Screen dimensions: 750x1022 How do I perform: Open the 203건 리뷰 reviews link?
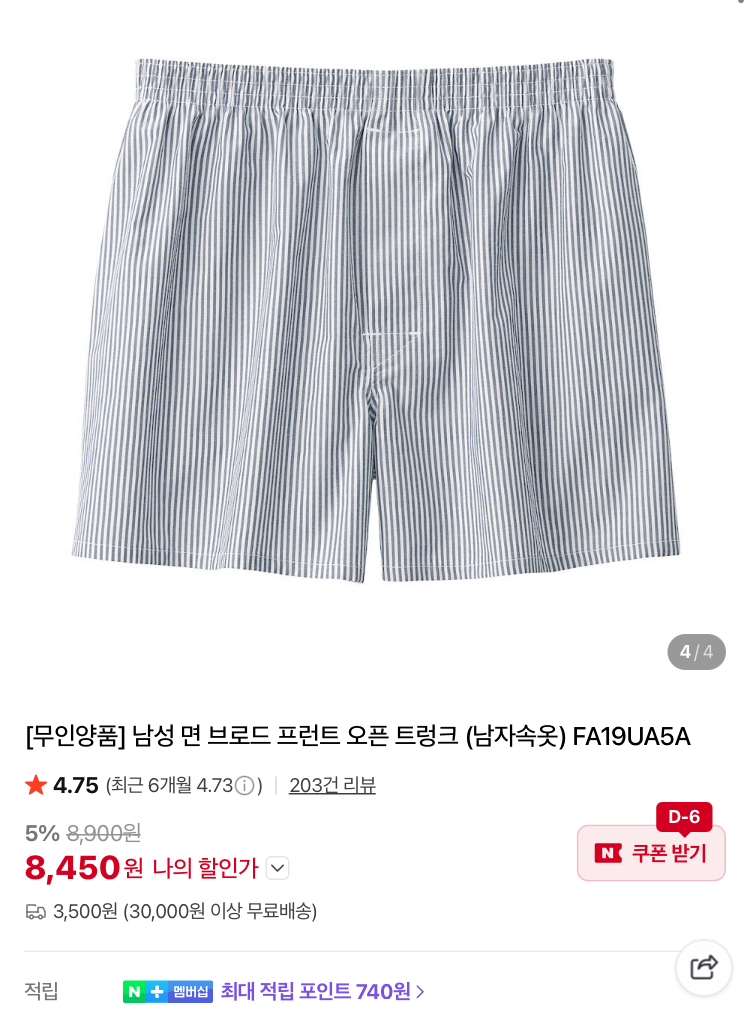[332, 785]
